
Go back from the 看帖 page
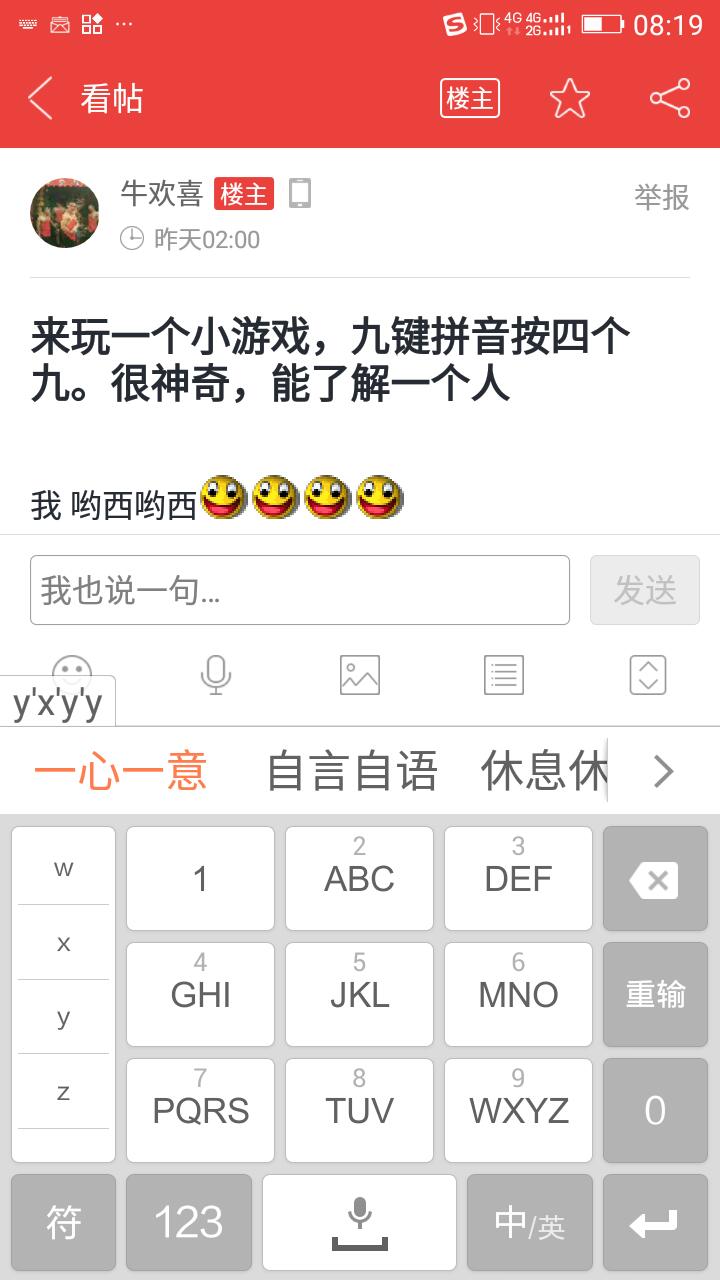click(42, 99)
